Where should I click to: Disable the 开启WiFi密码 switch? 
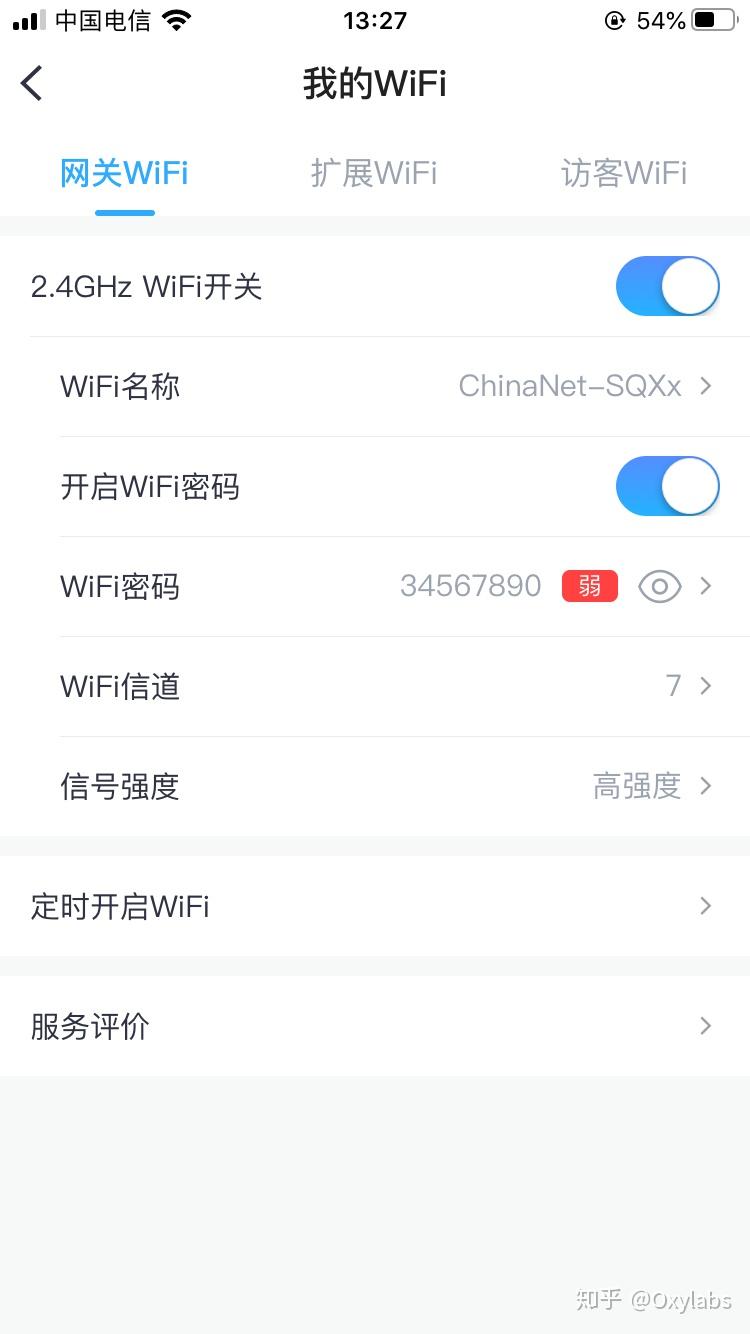tap(667, 487)
